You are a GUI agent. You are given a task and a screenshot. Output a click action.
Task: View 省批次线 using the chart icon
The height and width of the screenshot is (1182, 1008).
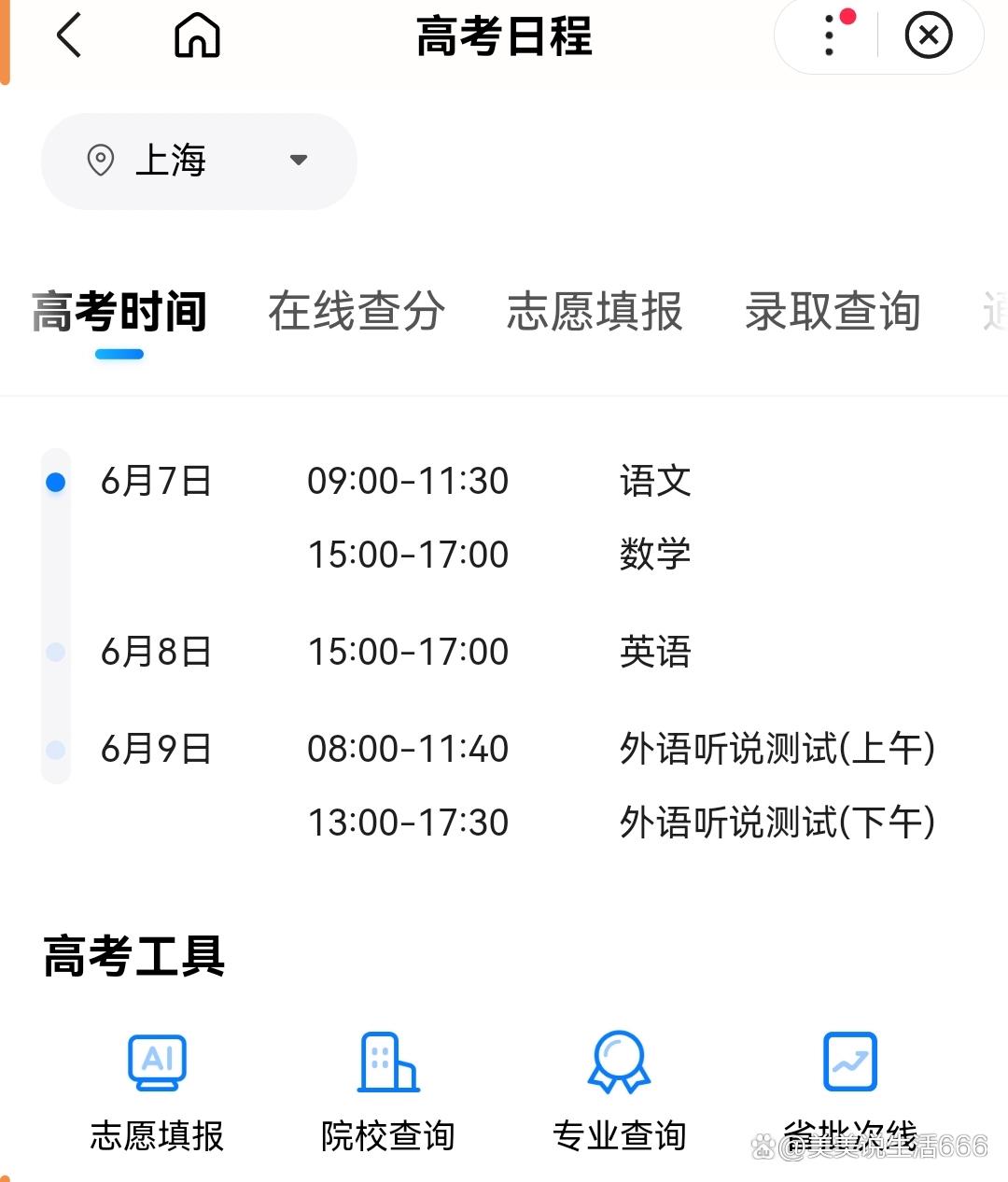848,1062
